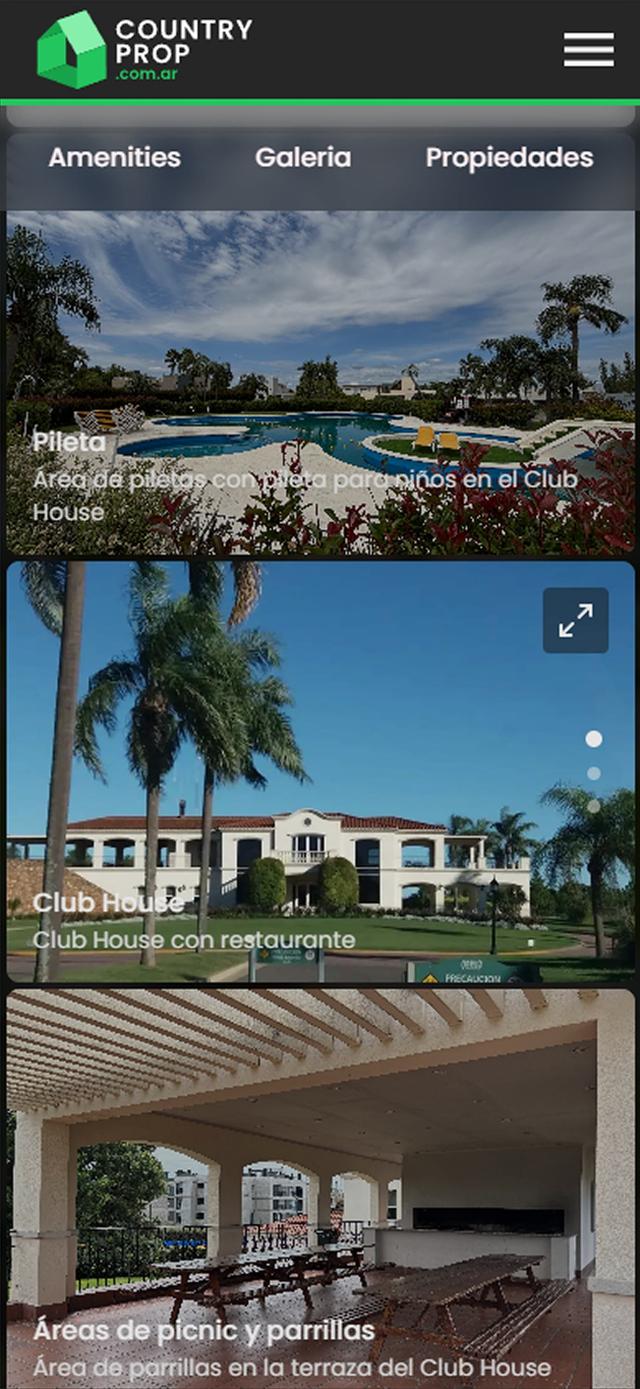Go to CountryProp home via logo
Viewport: 640px width, 1389px height.
(x=144, y=49)
